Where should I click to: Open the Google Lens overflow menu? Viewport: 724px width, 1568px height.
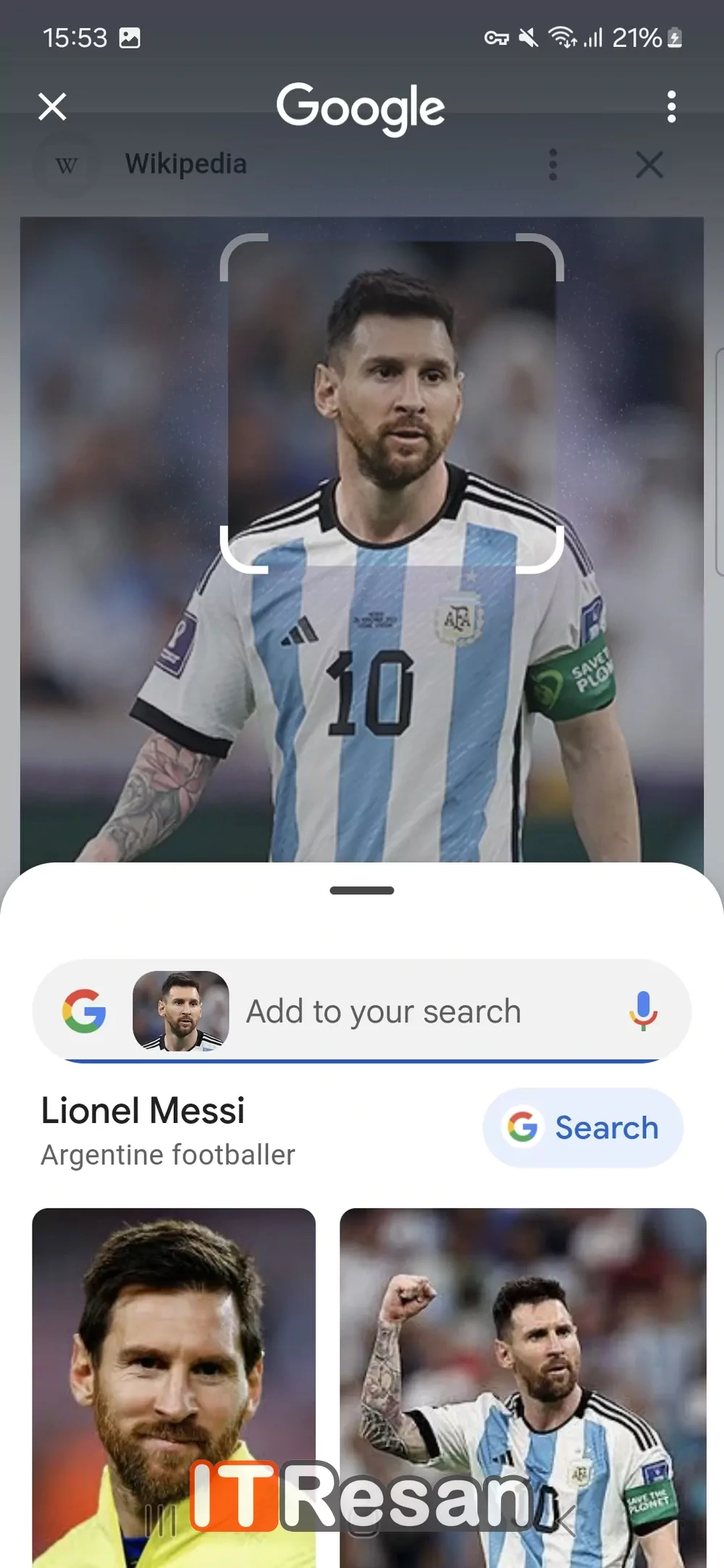671,106
